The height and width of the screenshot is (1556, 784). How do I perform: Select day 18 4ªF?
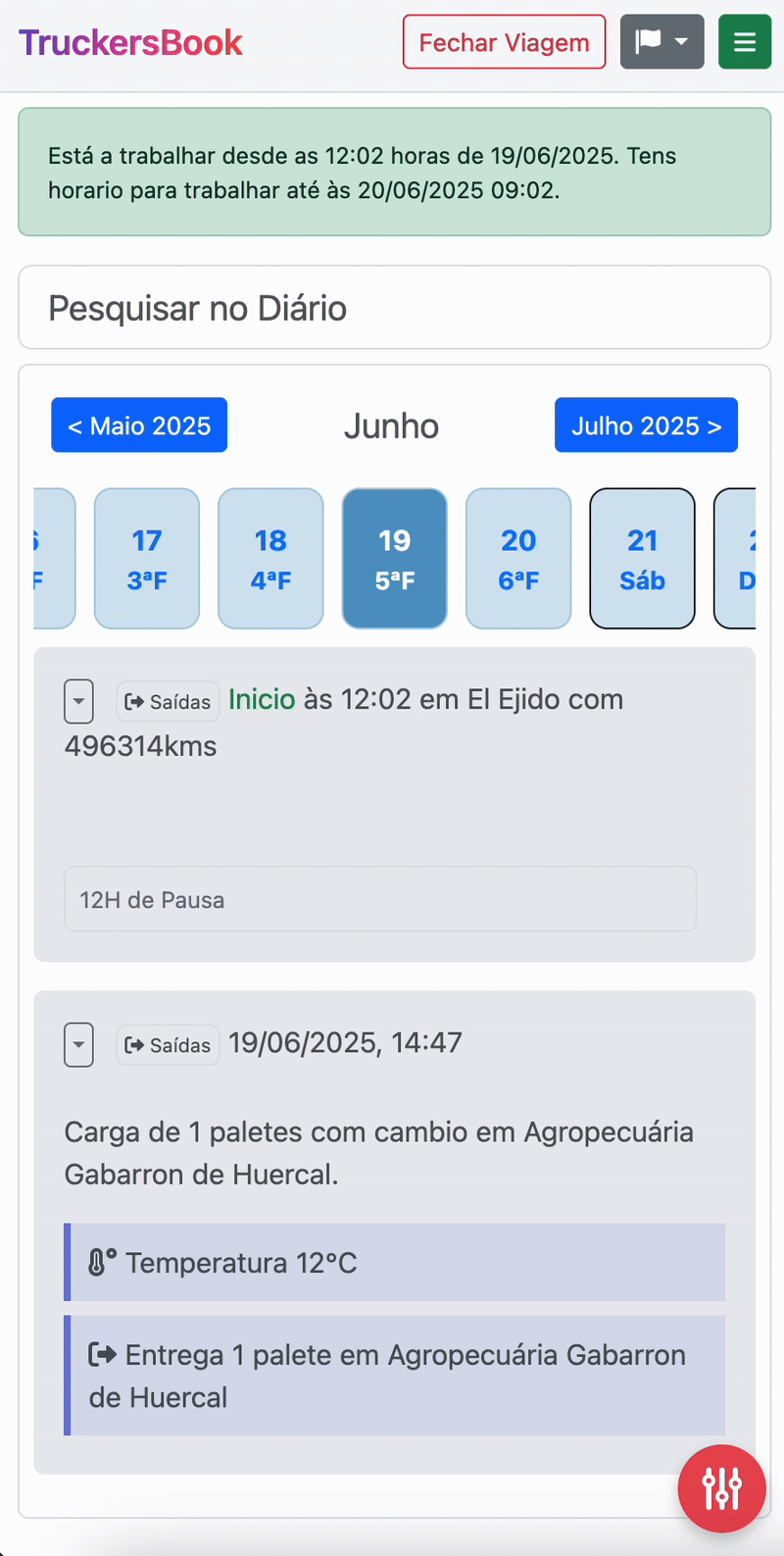click(x=270, y=559)
